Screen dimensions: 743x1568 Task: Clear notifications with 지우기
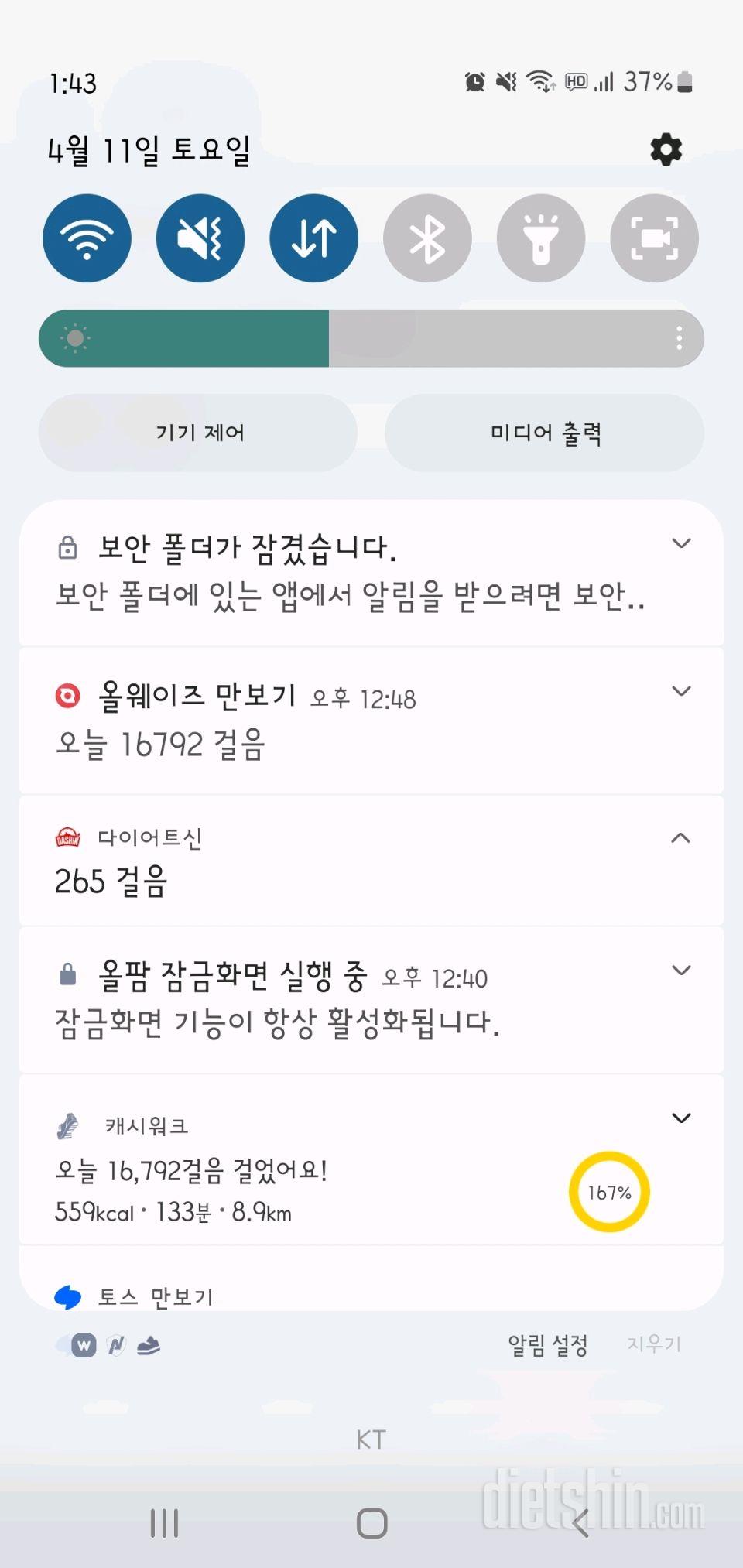[x=654, y=1344]
